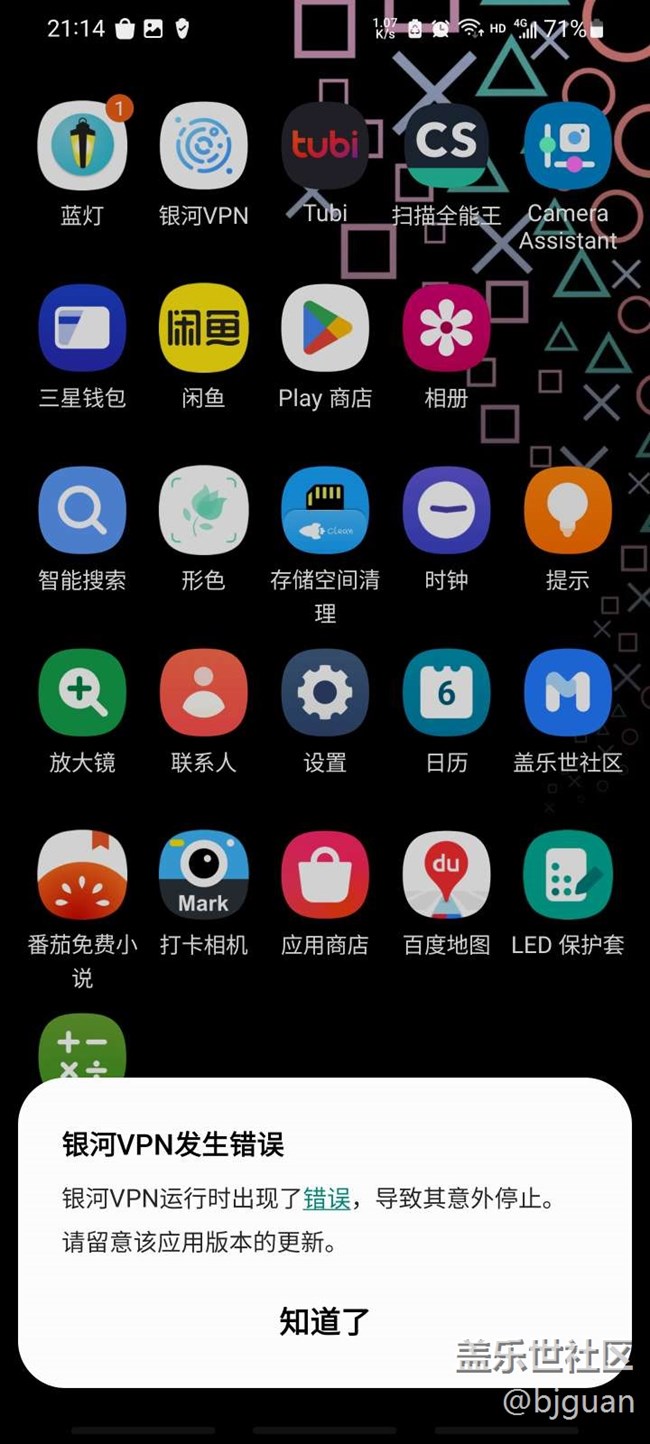Viewport: 650px width, 1444px height.
Task: Open the 闲鱼 app
Action: [204, 329]
